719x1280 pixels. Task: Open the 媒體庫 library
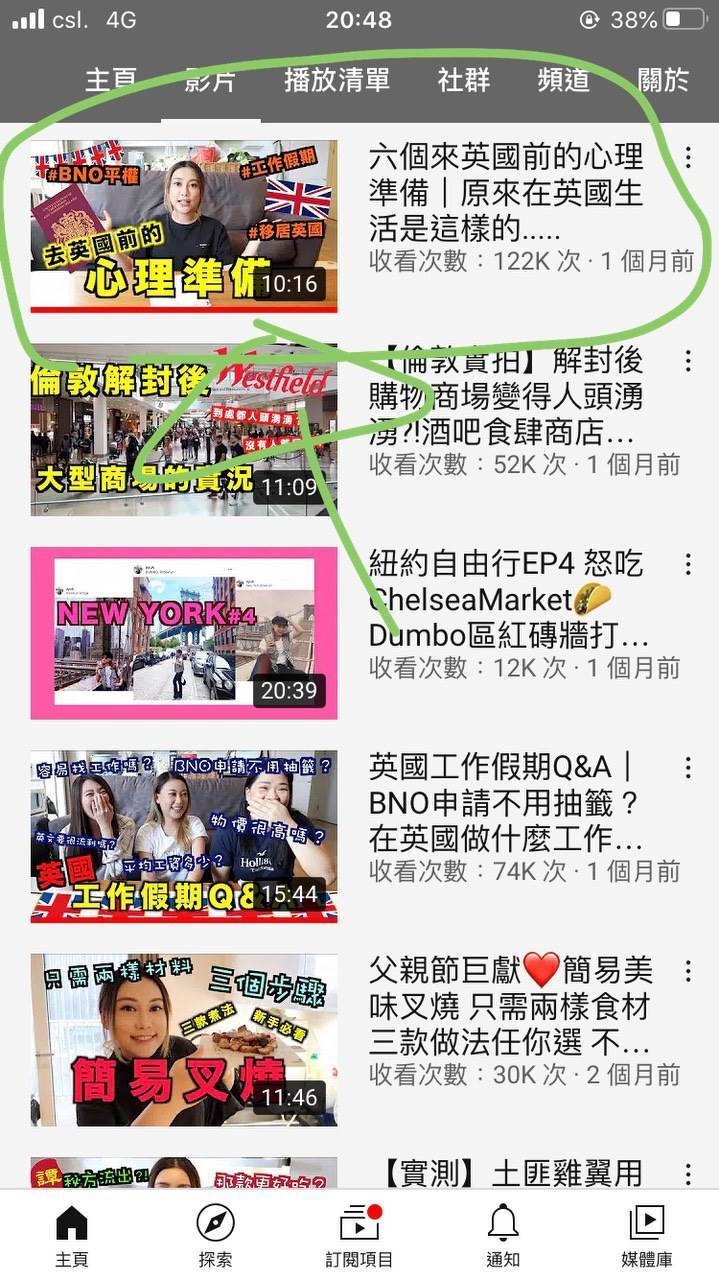point(647,1236)
